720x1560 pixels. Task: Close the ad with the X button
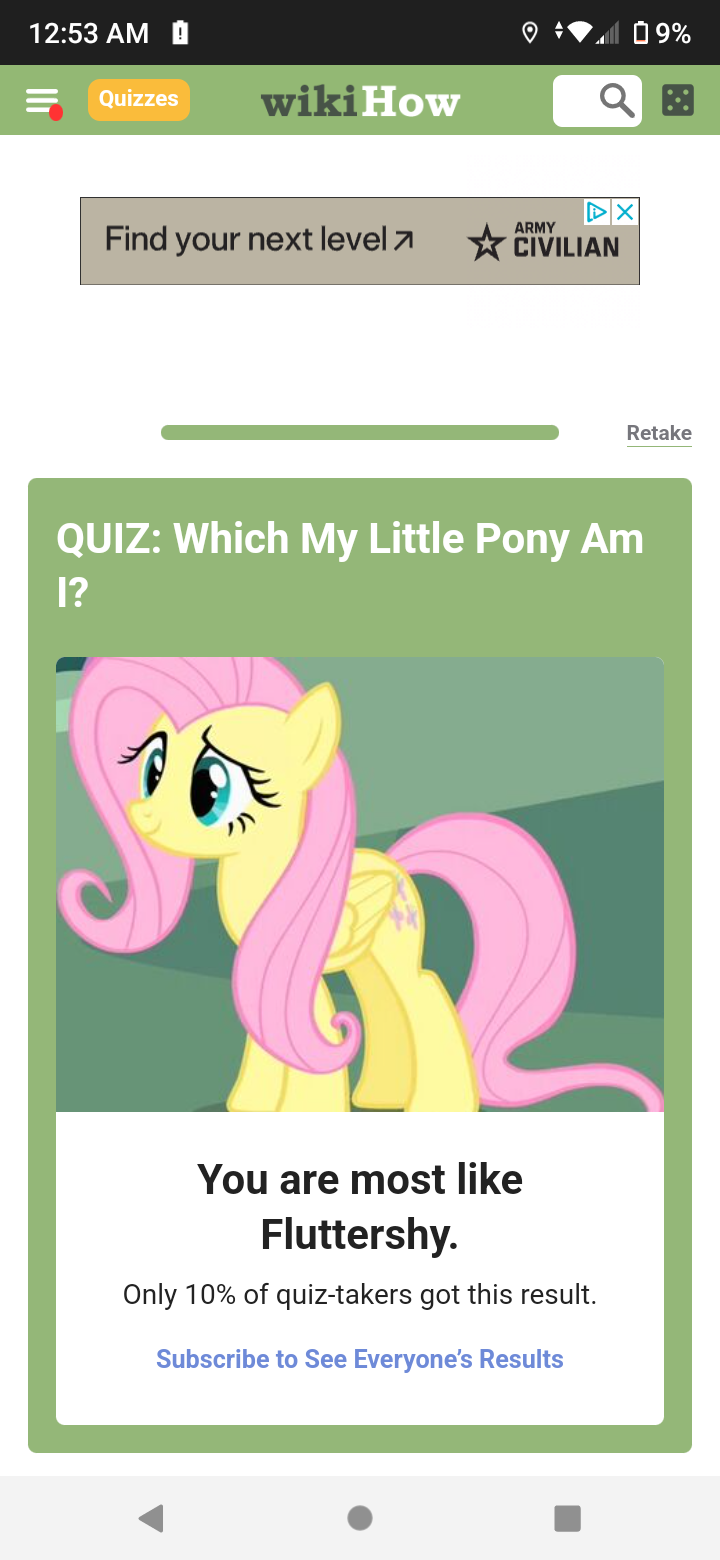click(625, 211)
